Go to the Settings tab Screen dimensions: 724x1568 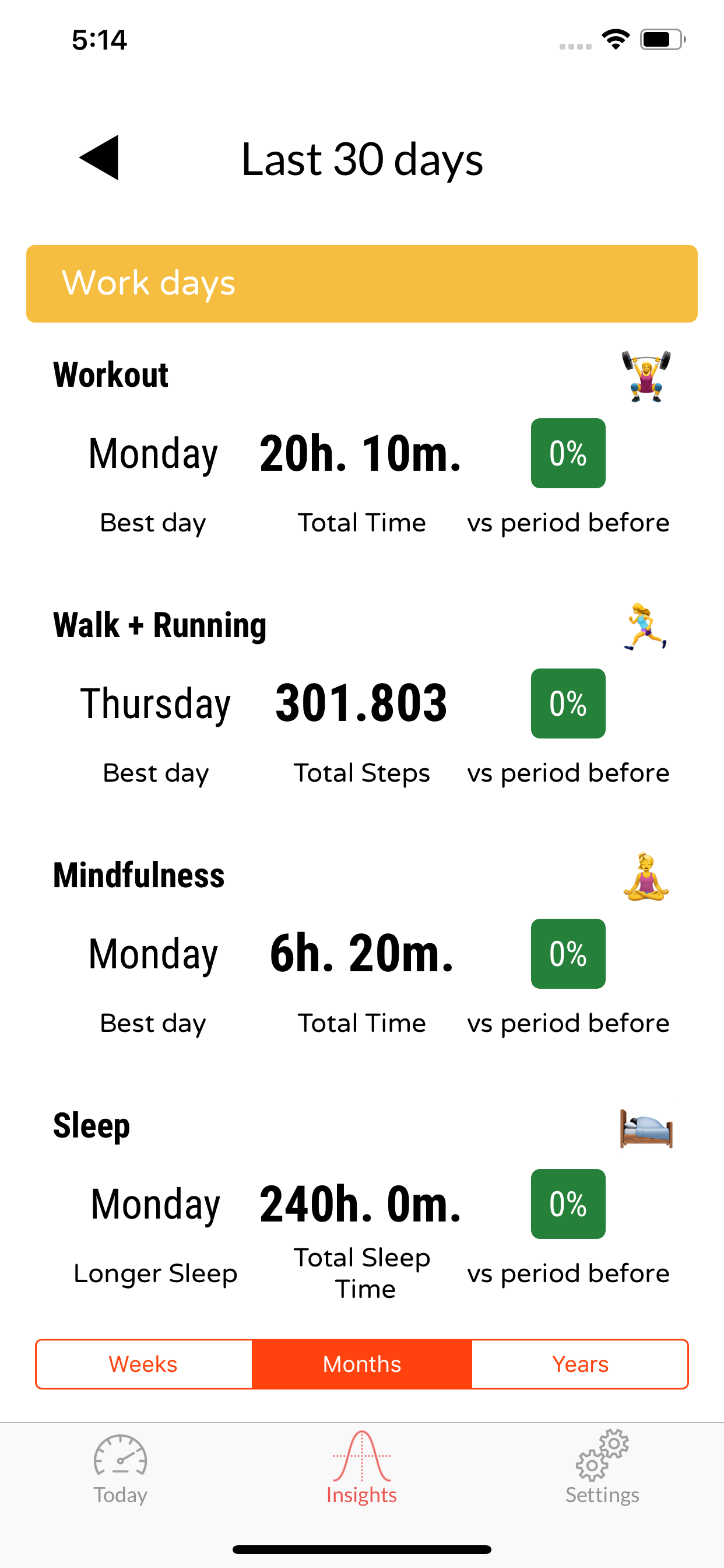[x=602, y=1468]
